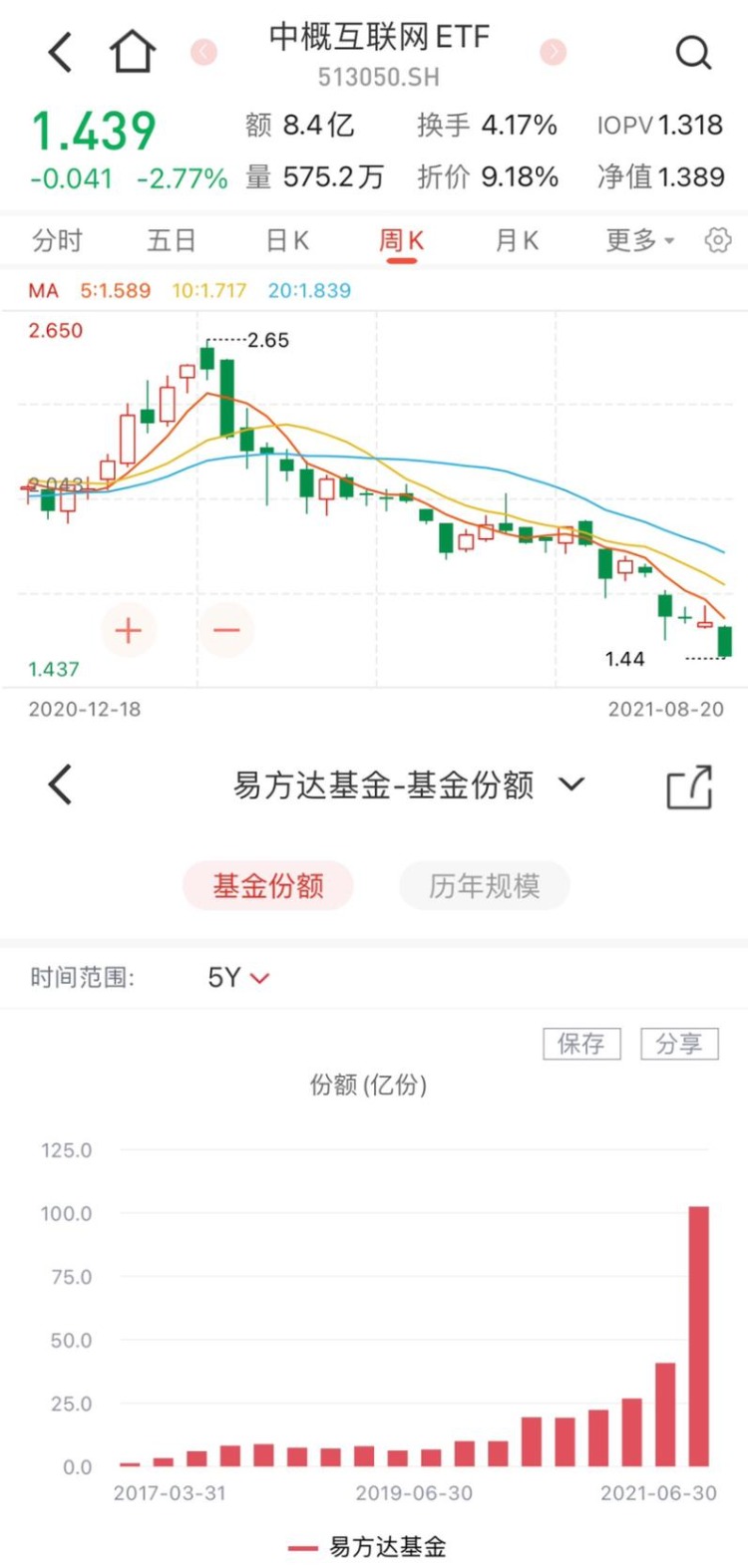
Task: Go to the next stock arrow
Action: tap(553, 52)
